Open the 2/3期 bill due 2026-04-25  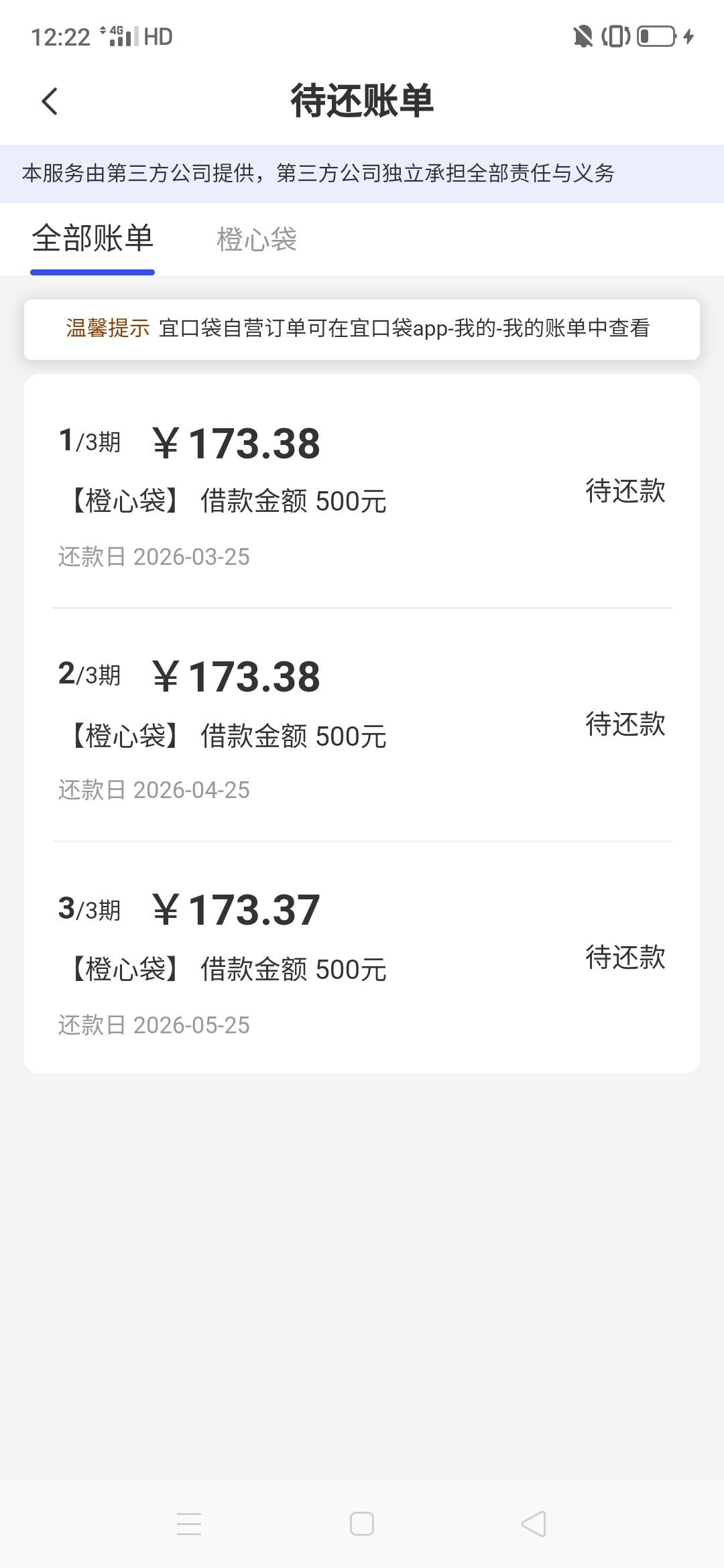pos(362,725)
